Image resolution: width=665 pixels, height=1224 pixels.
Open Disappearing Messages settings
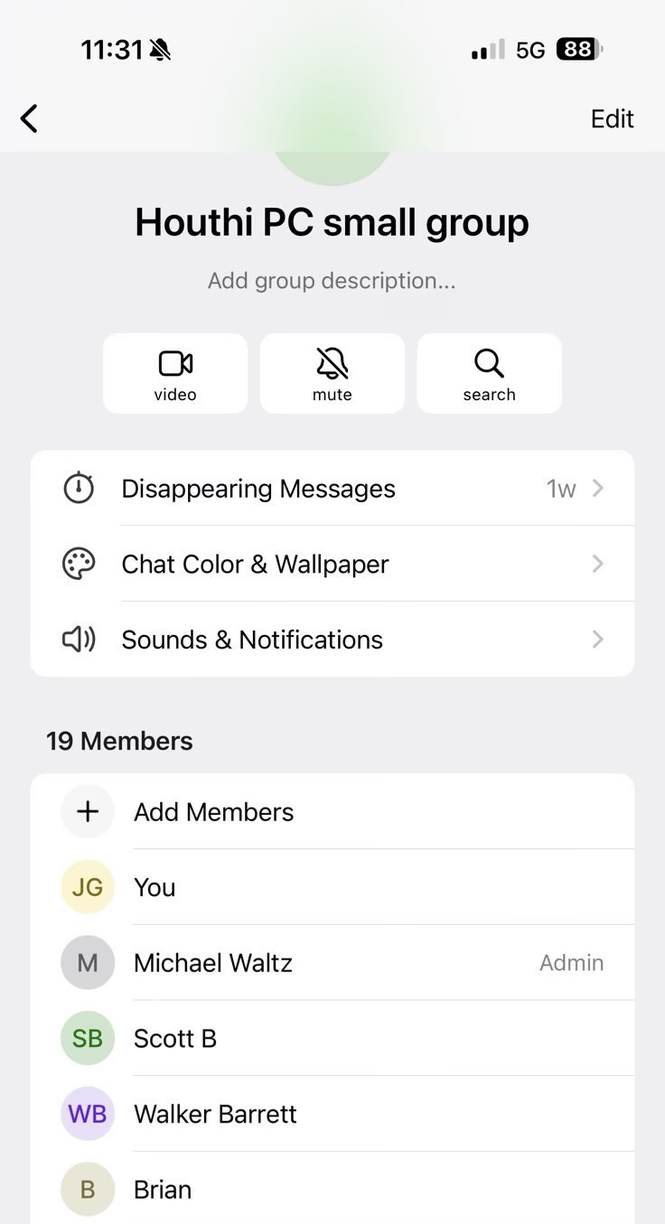(332, 489)
